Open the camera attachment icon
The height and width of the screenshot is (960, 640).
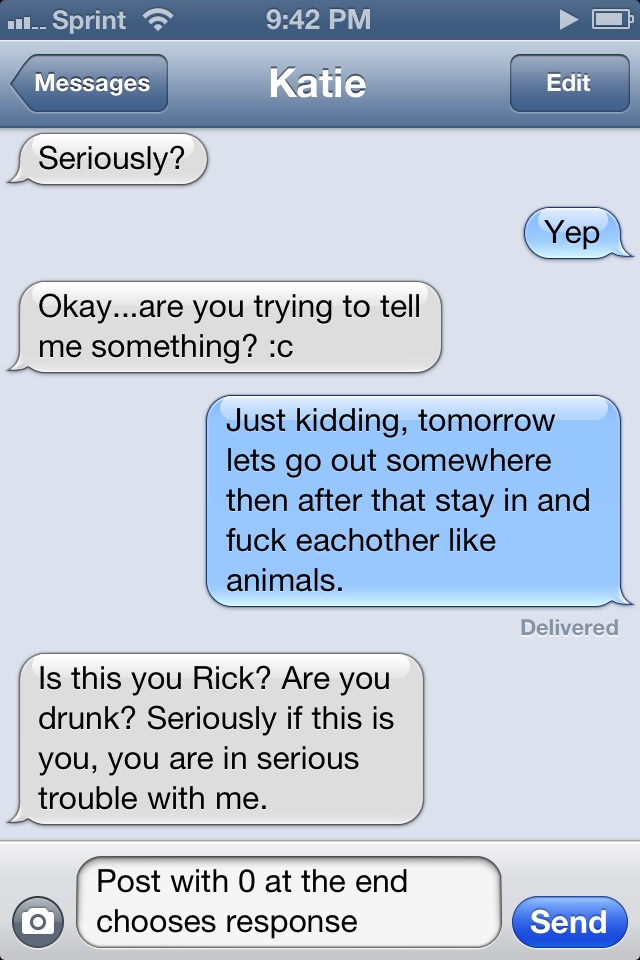(x=38, y=922)
